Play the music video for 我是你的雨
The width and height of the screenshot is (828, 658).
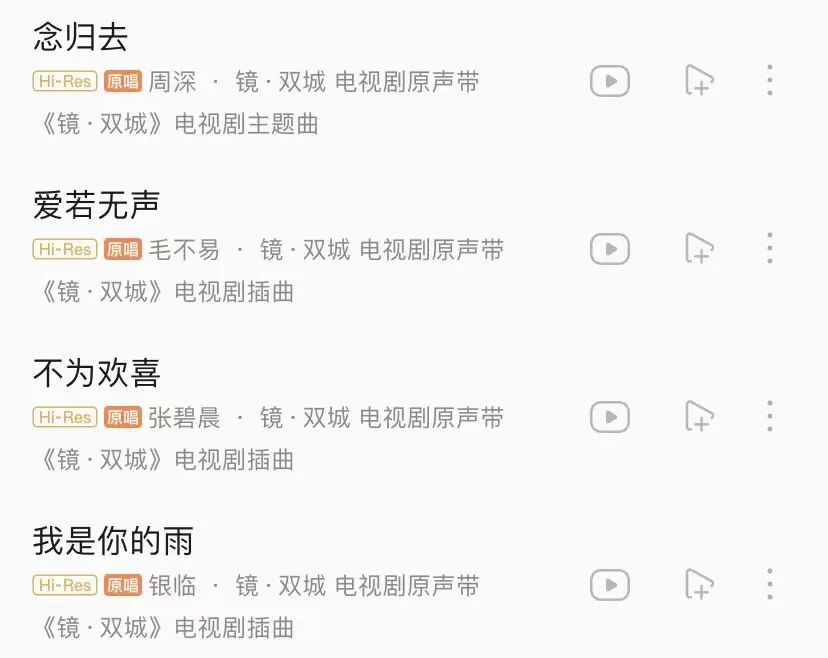point(609,585)
